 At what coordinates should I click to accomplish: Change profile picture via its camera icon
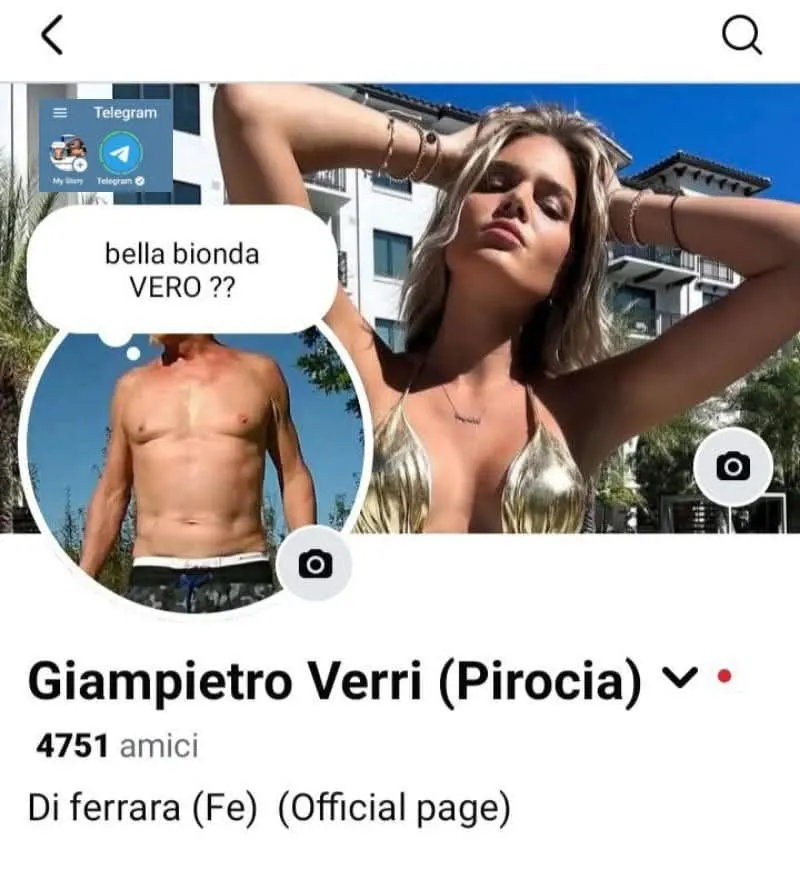click(315, 564)
